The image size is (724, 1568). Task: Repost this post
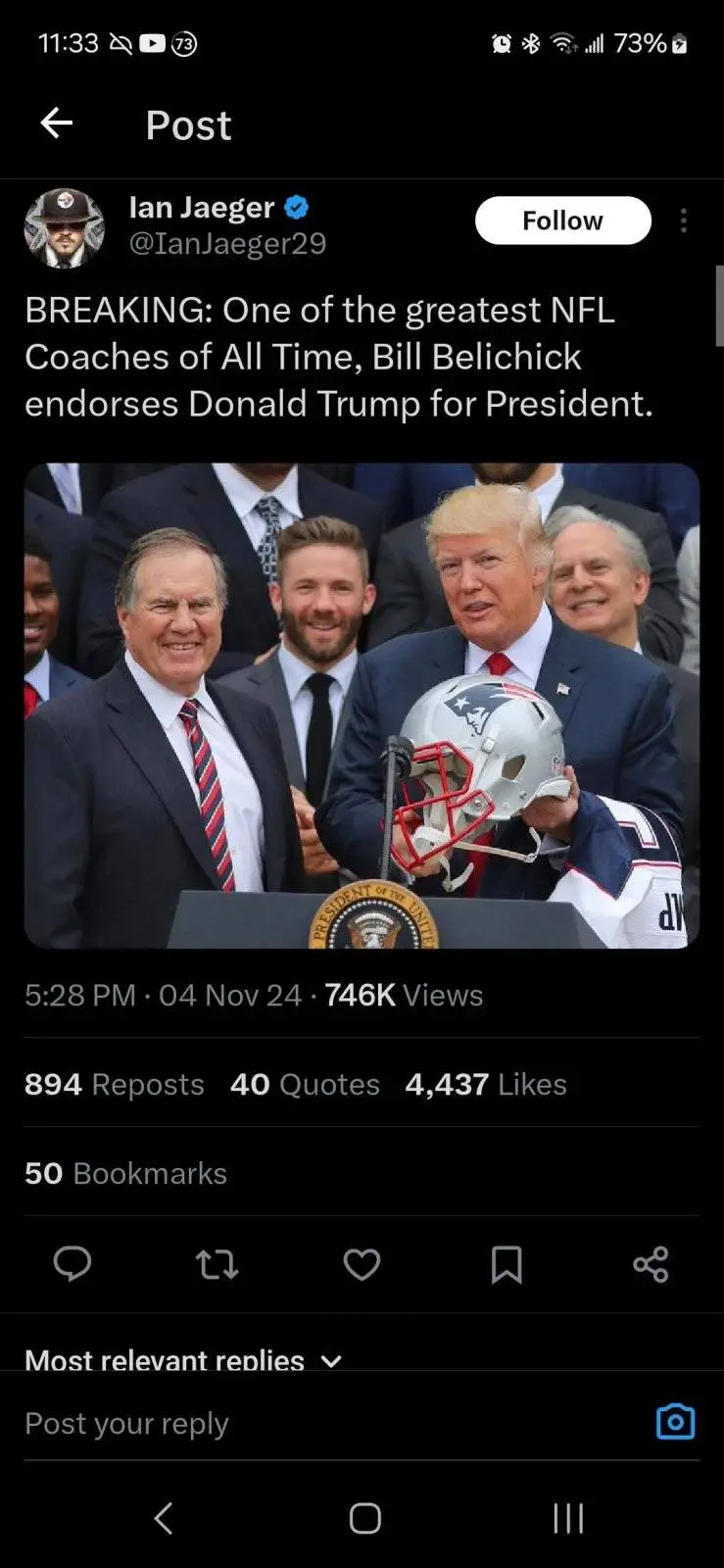pyautogui.click(x=217, y=1264)
